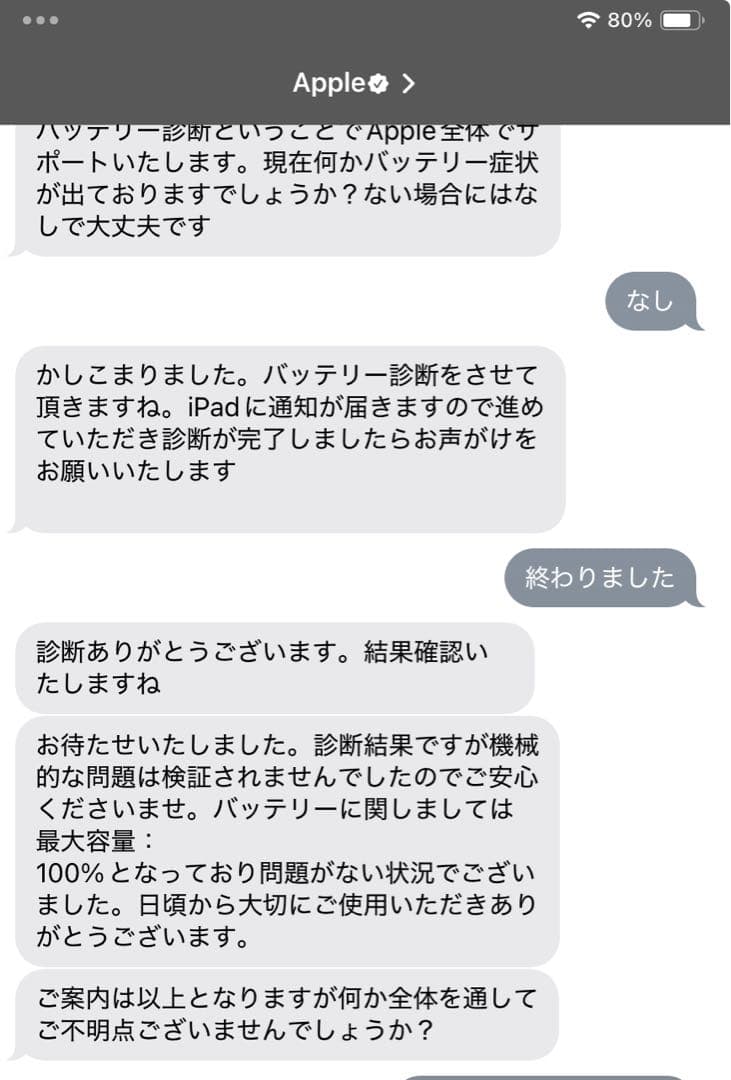This screenshot has width=731, height=1080.
Task: Expand the conversation details via the chevron
Action: 406,84
